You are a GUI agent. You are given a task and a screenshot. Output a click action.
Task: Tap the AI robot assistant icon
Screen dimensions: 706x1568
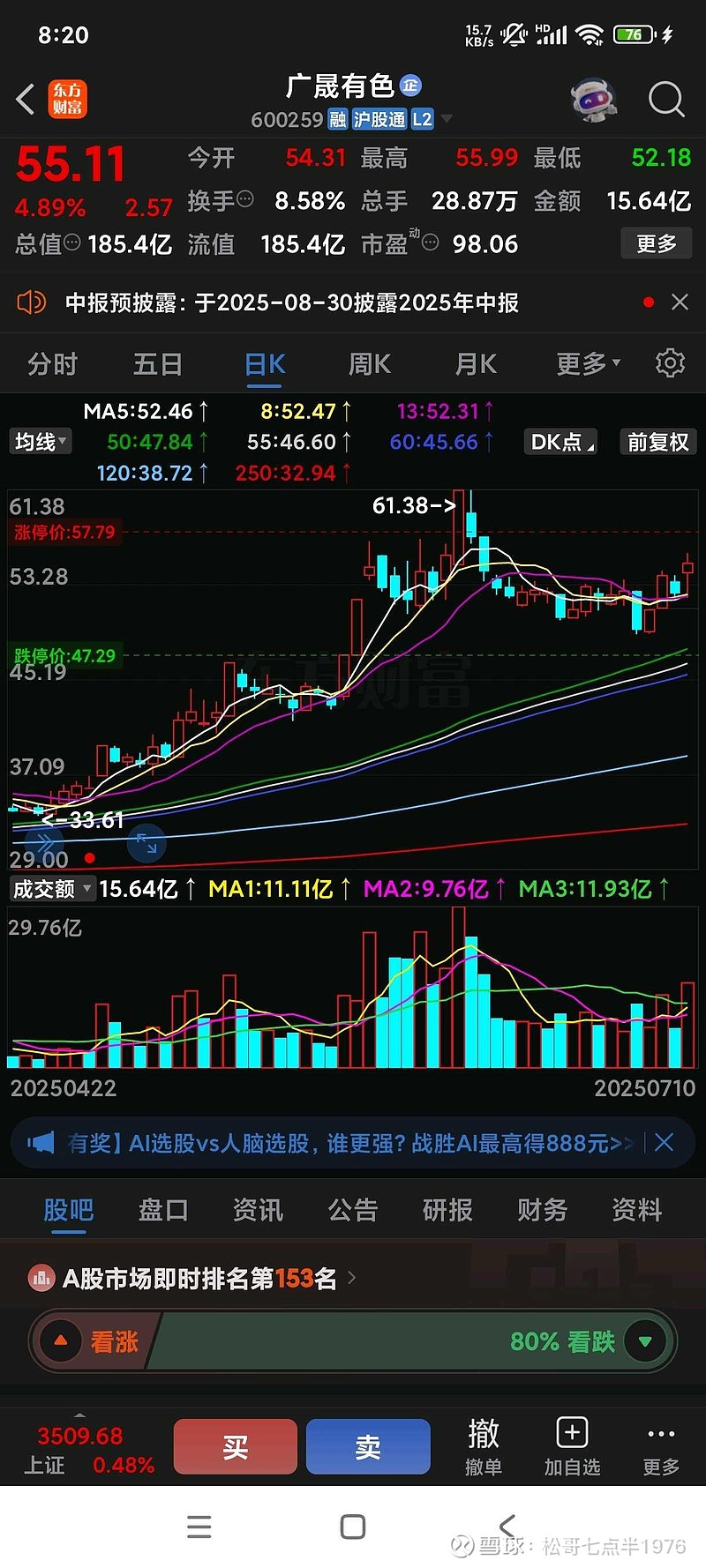click(592, 100)
